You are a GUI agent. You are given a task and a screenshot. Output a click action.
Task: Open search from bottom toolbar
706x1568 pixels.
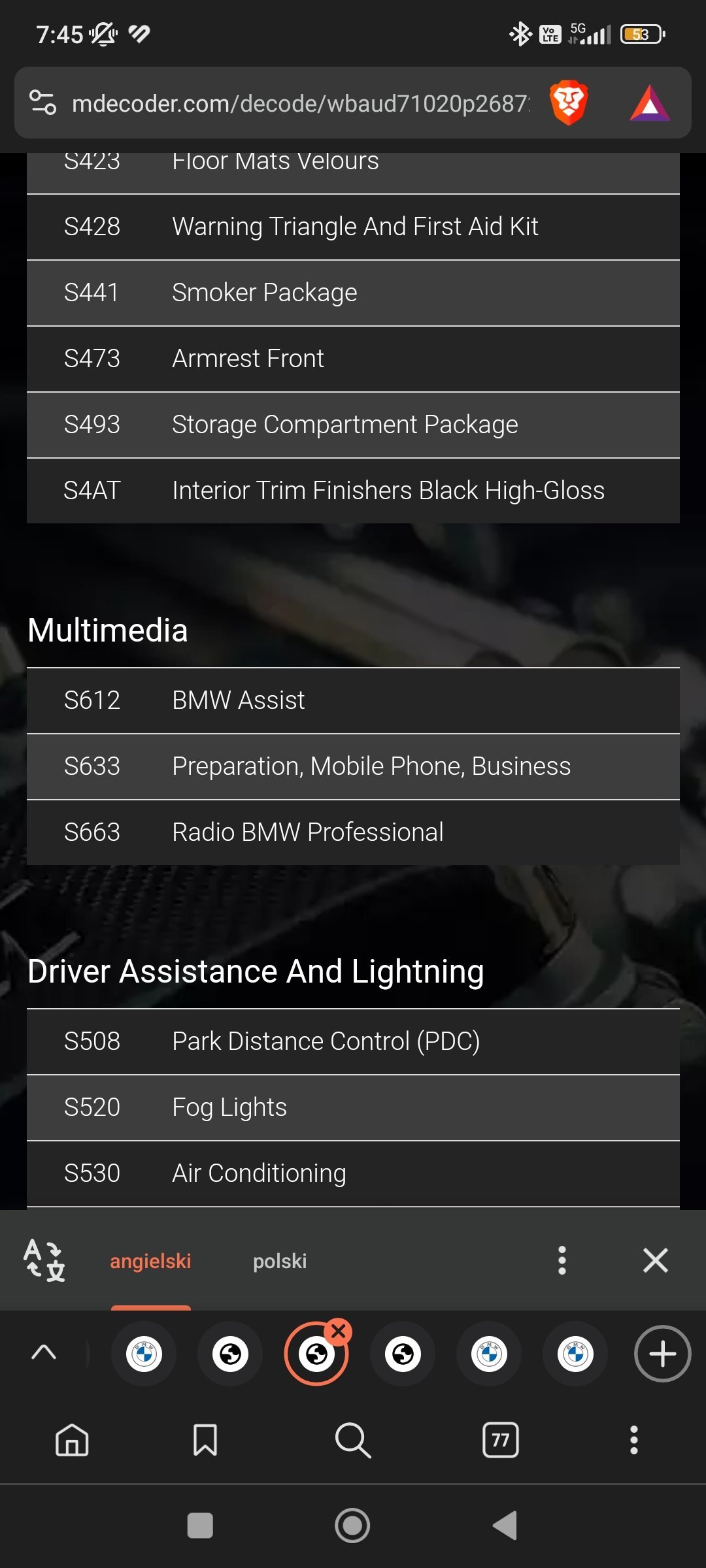click(353, 1440)
